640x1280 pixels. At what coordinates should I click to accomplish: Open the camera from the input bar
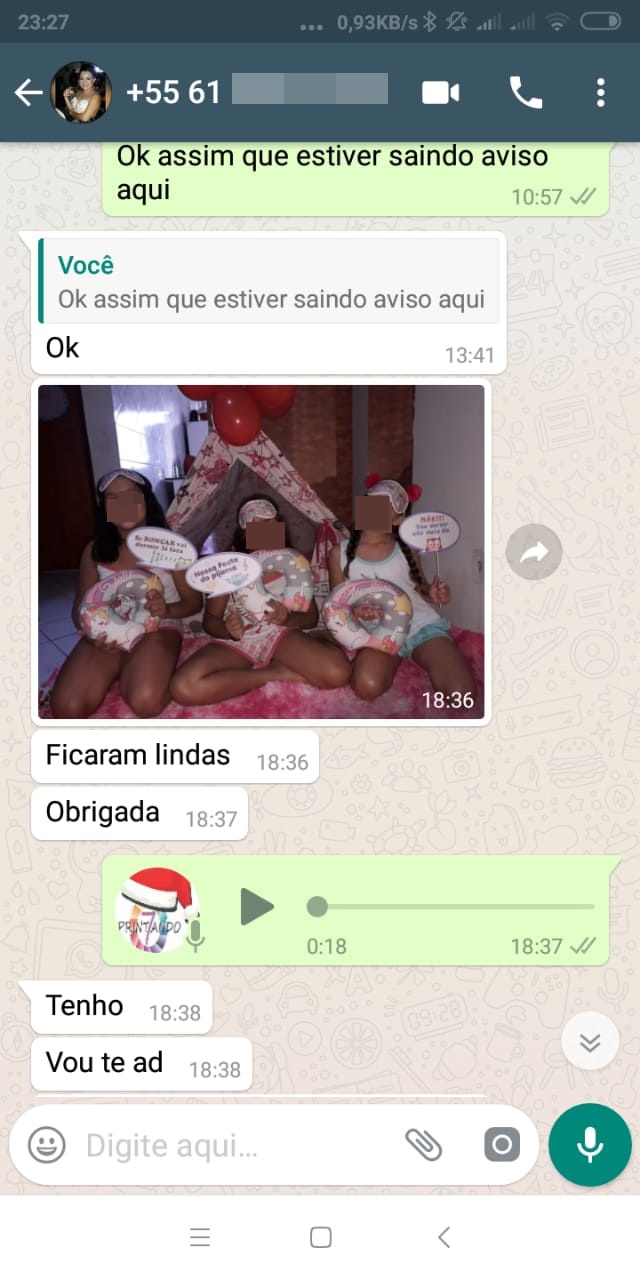tap(502, 1145)
